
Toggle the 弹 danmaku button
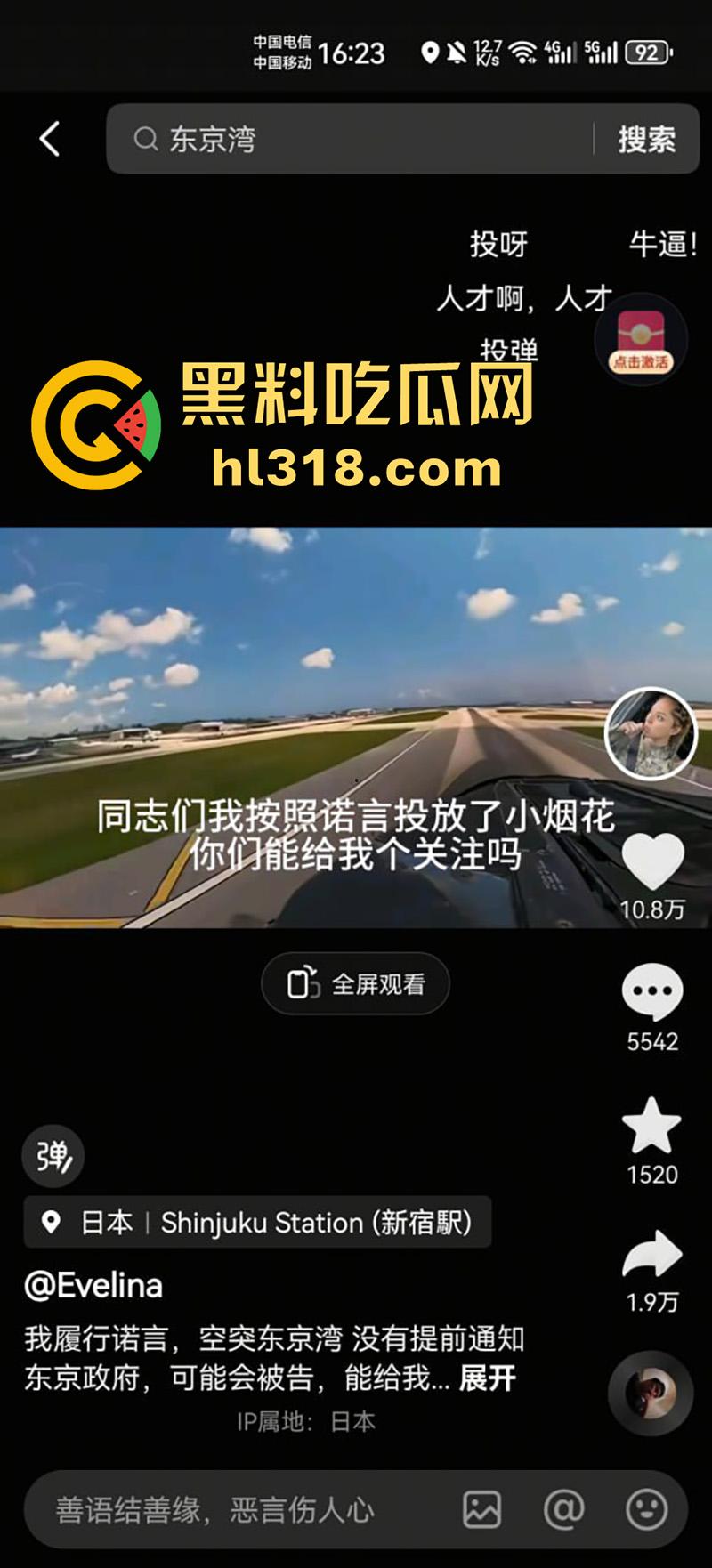(x=53, y=1156)
